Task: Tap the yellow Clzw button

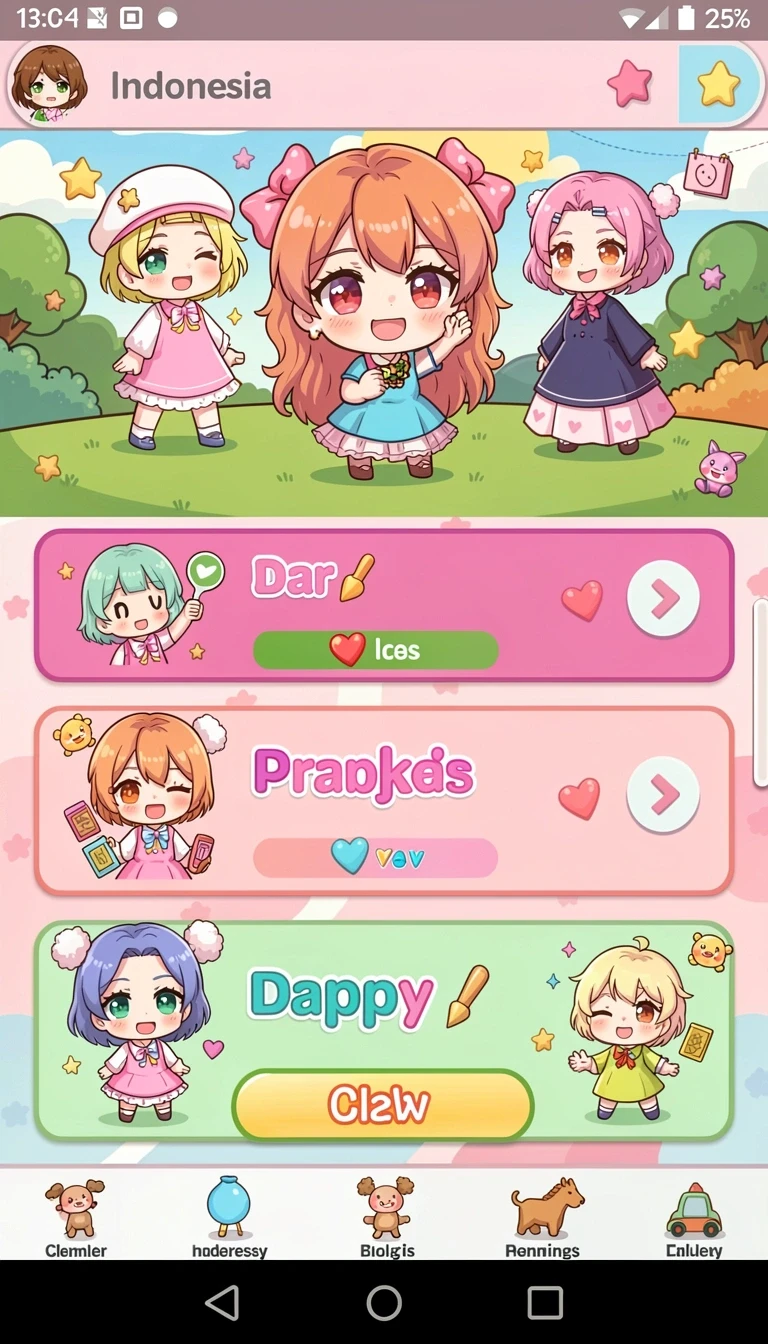Action: [383, 1104]
